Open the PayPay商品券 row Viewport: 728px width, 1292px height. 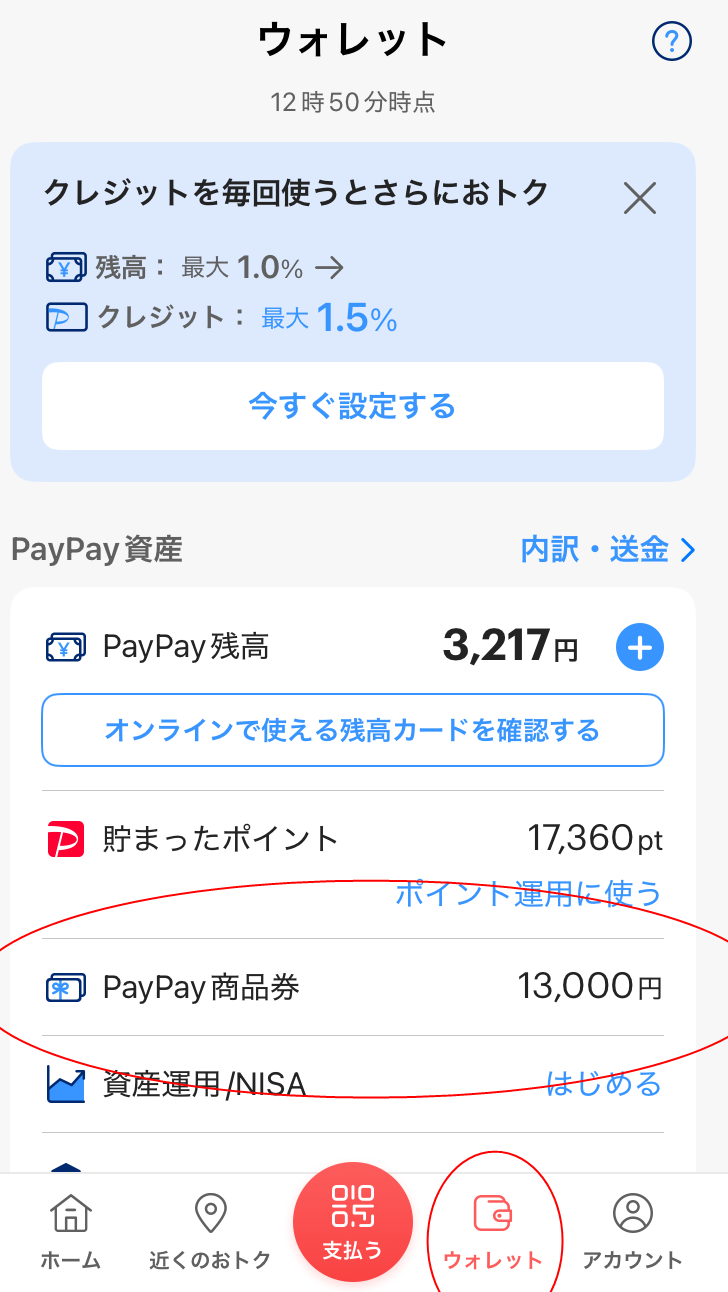(x=353, y=987)
